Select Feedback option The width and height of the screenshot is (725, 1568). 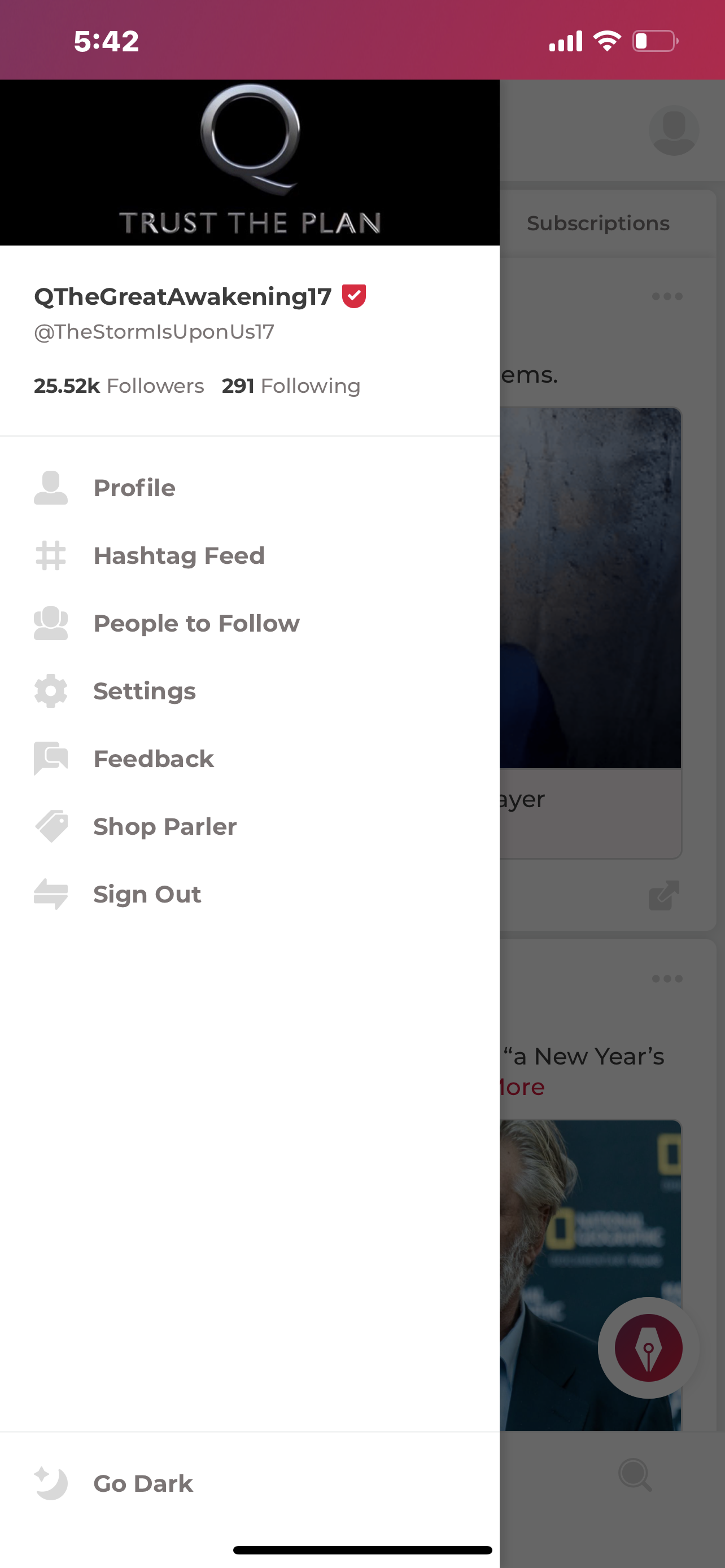point(153,759)
